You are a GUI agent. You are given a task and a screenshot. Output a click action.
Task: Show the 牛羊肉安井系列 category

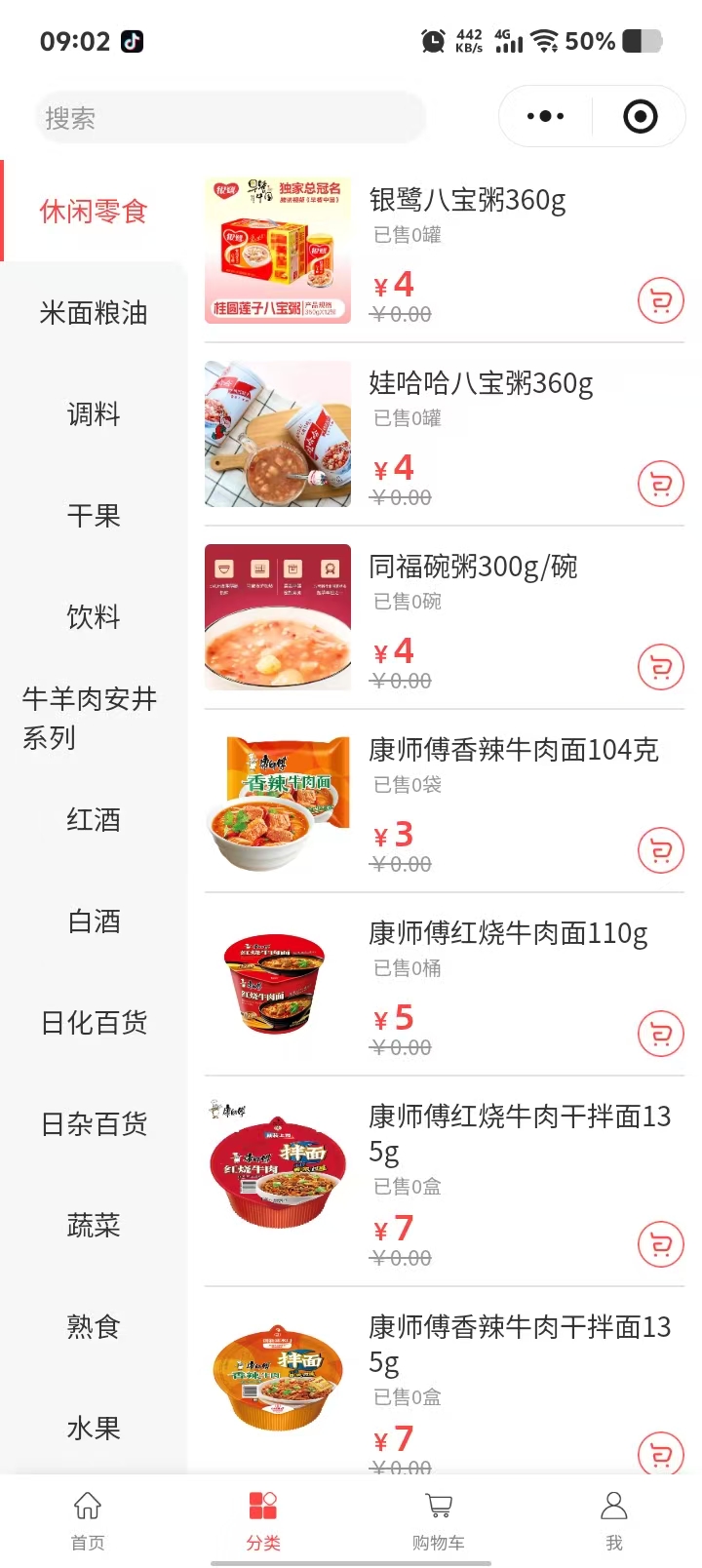90,718
